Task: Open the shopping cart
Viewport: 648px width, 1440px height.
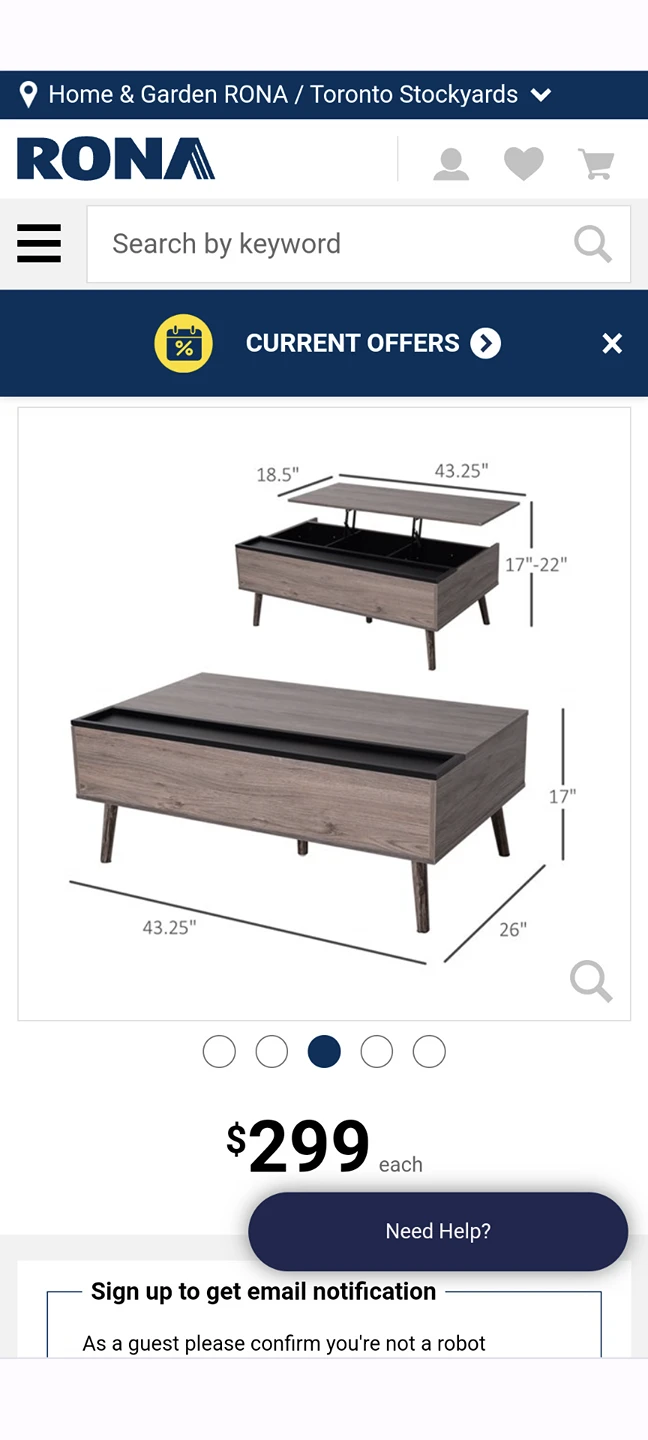Action: (x=596, y=163)
